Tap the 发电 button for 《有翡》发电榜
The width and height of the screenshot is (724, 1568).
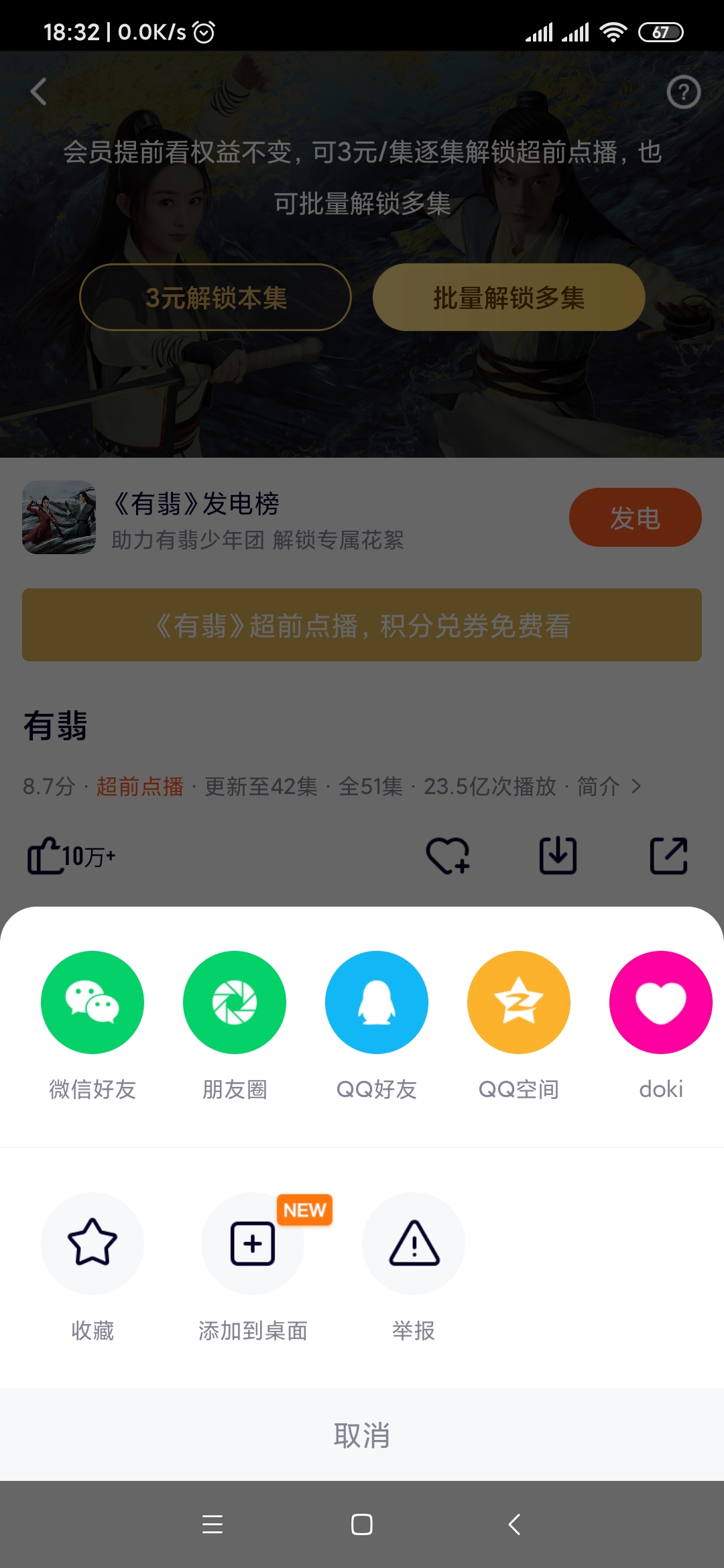click(x=635, y=517)
